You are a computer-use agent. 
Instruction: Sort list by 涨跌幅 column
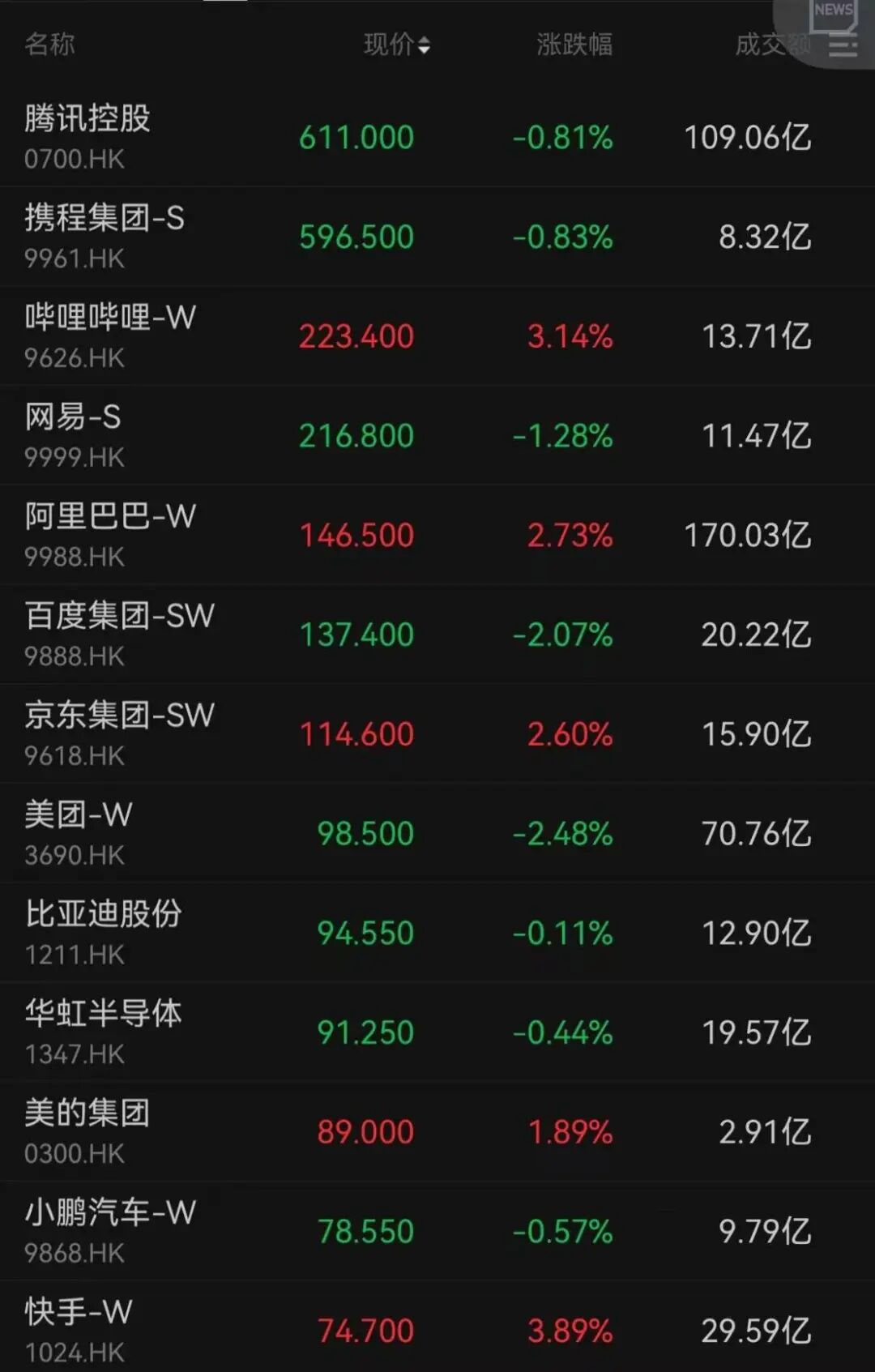pos(574,44)
